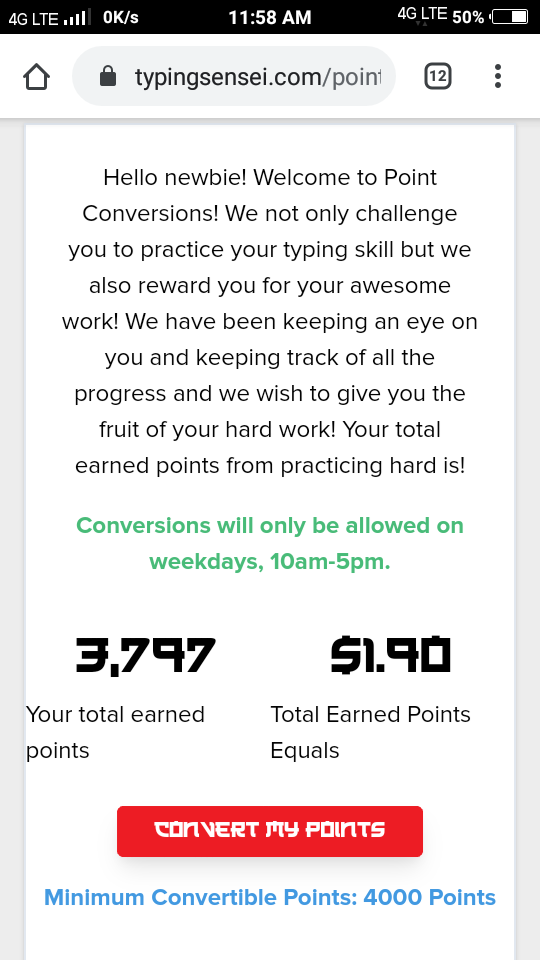Image resolution: width=540 pixels, height=960 pixels.
Task: Open the tab switcher showing 12 tabs
Action: [x=438, y=77]
